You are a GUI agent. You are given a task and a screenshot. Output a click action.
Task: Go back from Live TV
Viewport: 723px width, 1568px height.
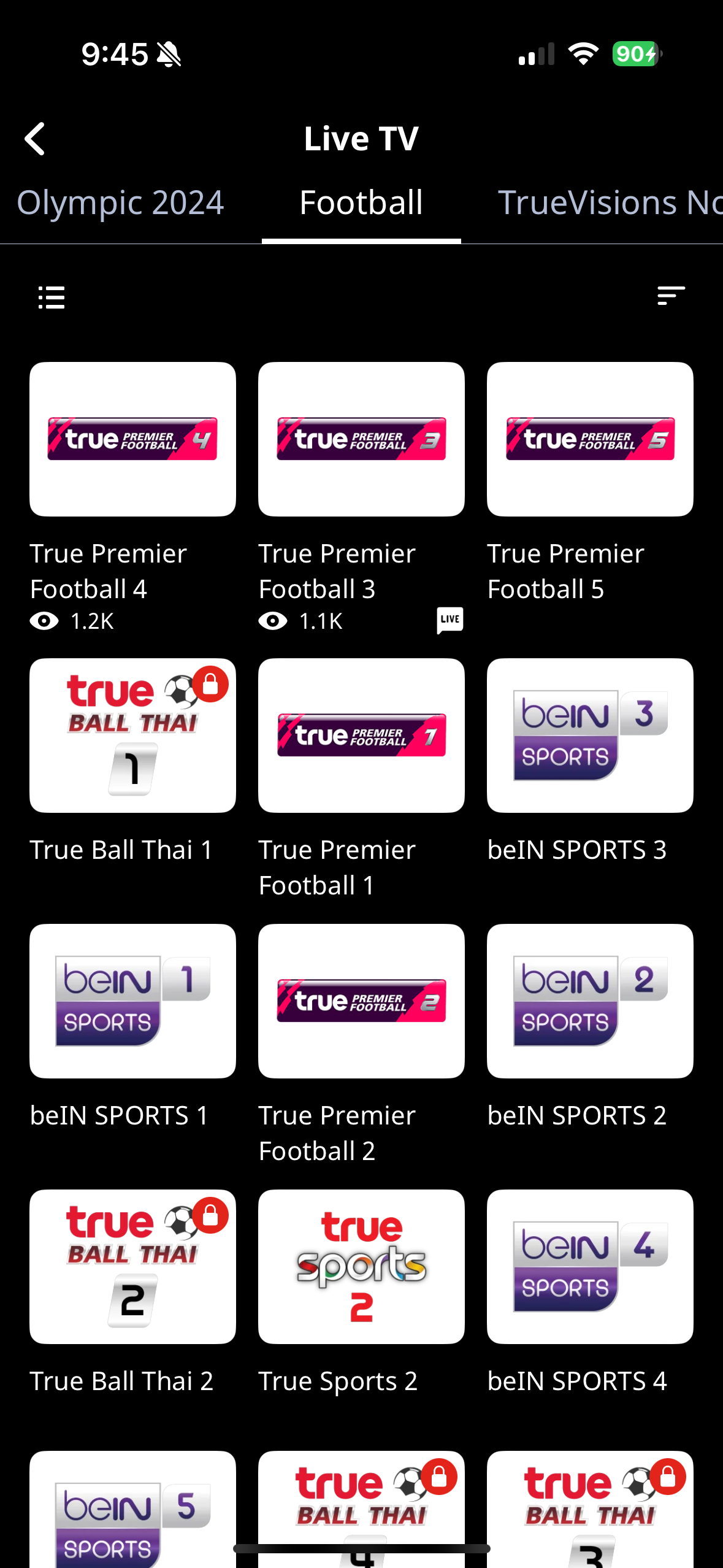pyautogui.click(x=36, y=139)
